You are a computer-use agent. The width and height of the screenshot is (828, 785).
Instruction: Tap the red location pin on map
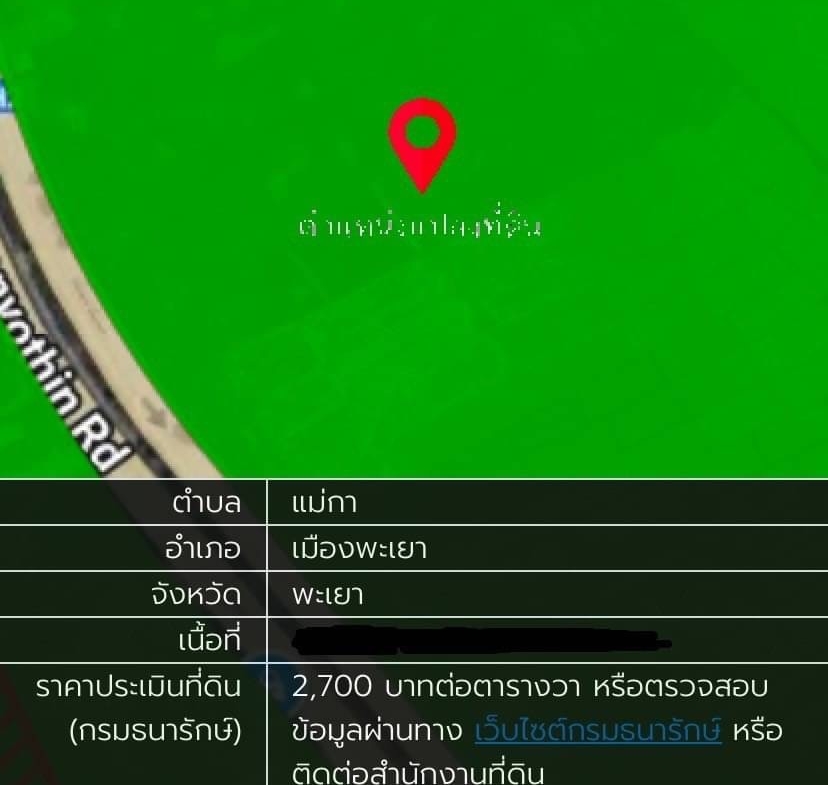pyautogui.click(x=422, y=138)
